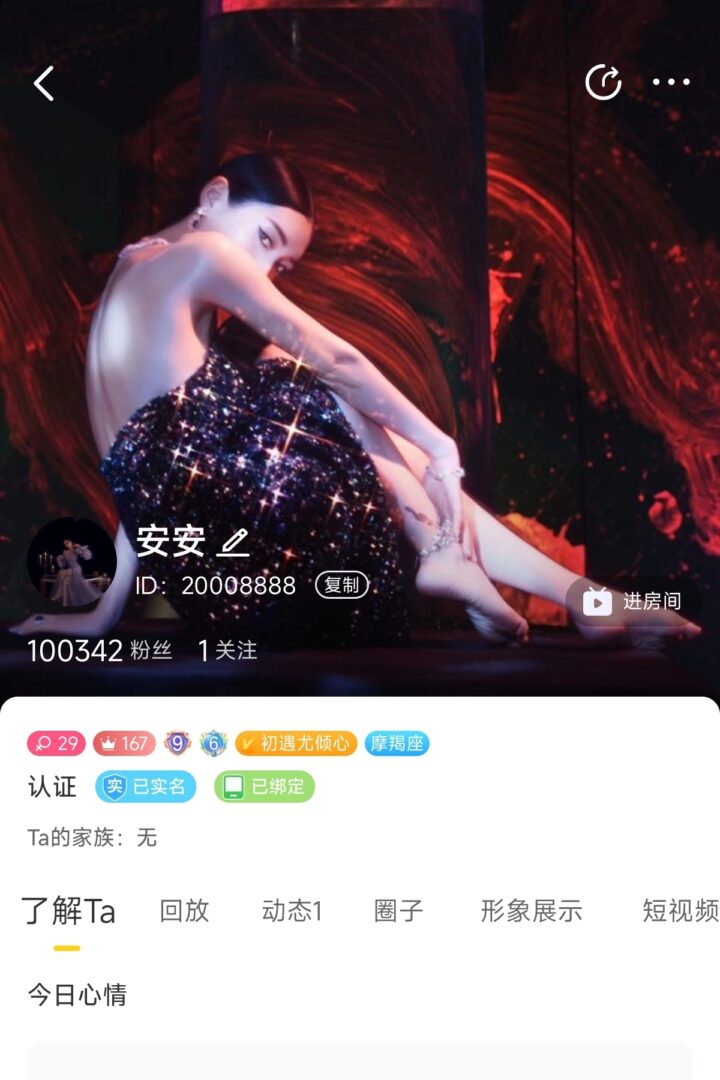Switch to the 动态1 tab
Image resolution: width=720 pixels, height=1080 pixels.
[291, 910]
